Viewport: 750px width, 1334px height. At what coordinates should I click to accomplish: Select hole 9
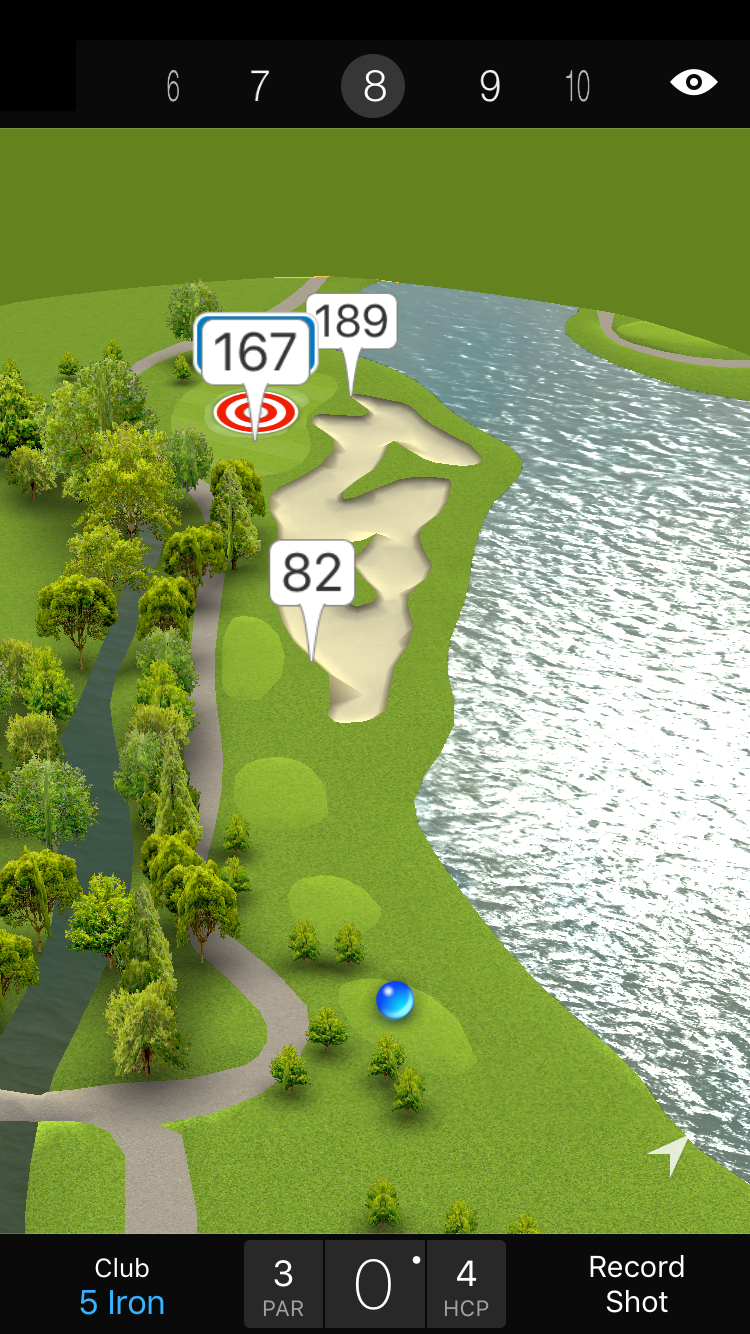point(489,87)
